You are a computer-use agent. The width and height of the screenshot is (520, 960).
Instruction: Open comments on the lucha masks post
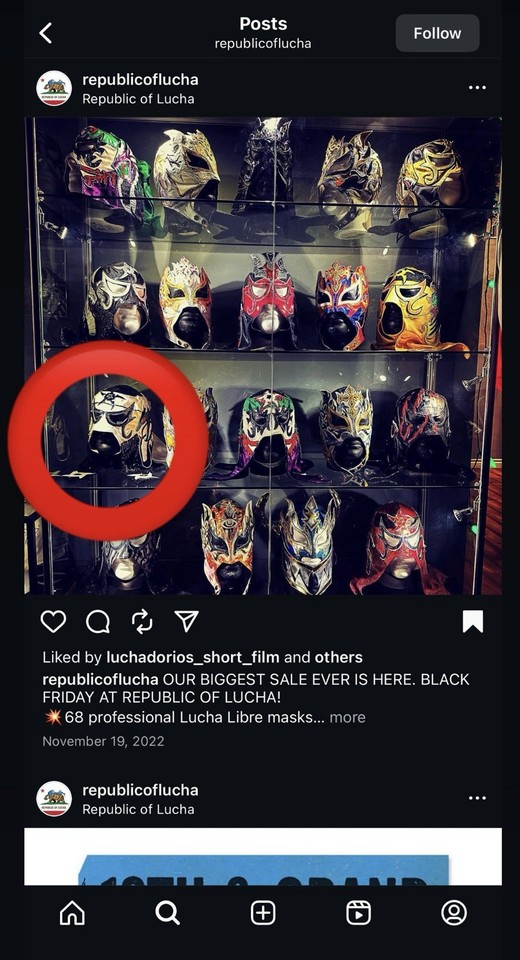tap(98, 621)
